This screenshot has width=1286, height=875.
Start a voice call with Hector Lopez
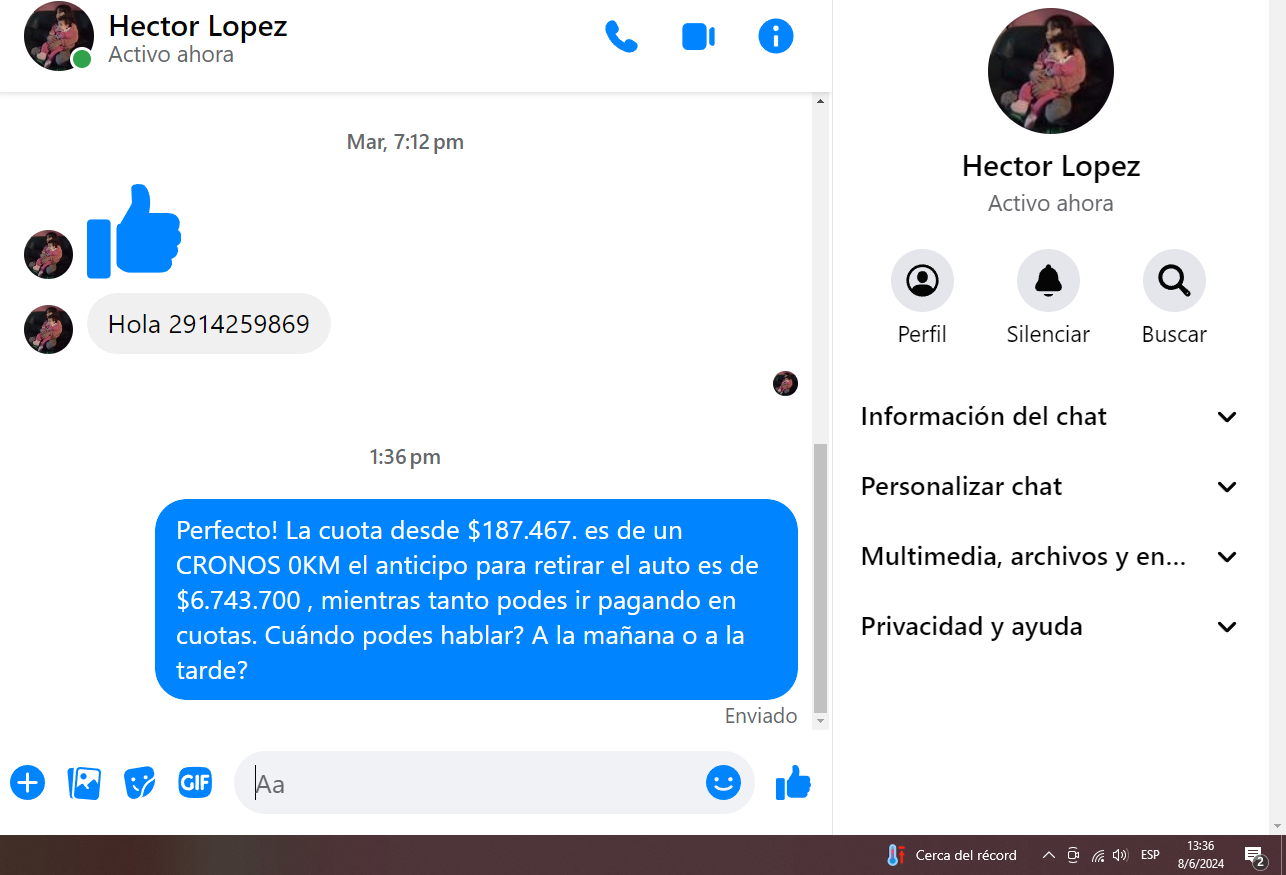coord(621,37)
